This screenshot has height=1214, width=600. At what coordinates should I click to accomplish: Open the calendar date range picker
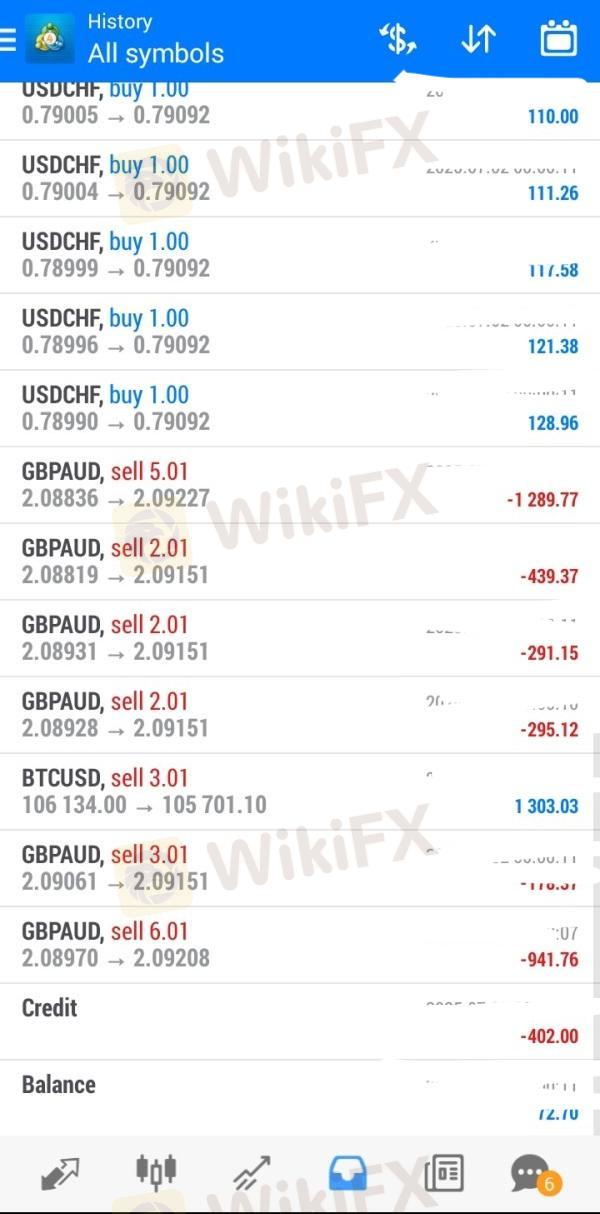coord(559,39)
